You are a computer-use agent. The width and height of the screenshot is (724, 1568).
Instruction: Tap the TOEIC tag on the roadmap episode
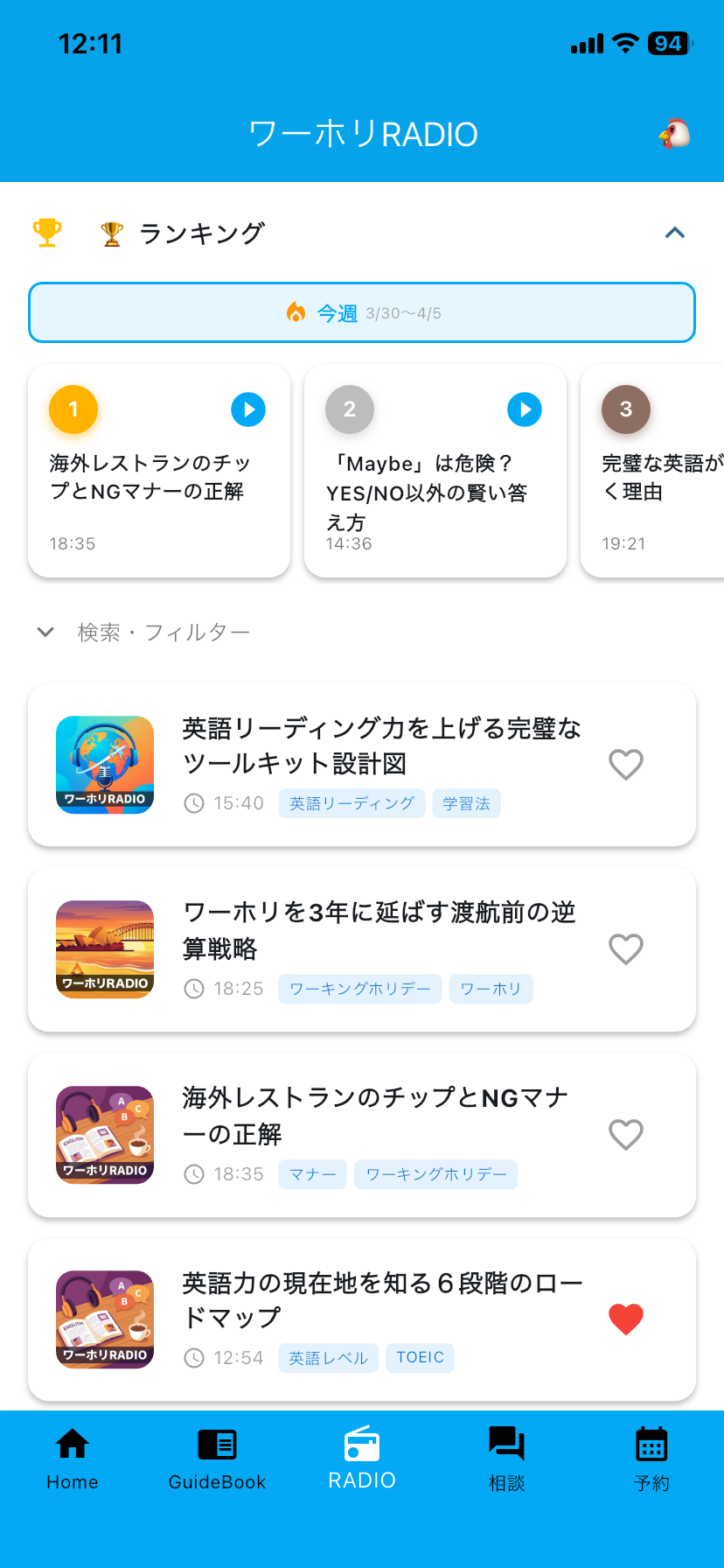[x=420, y=1357]
